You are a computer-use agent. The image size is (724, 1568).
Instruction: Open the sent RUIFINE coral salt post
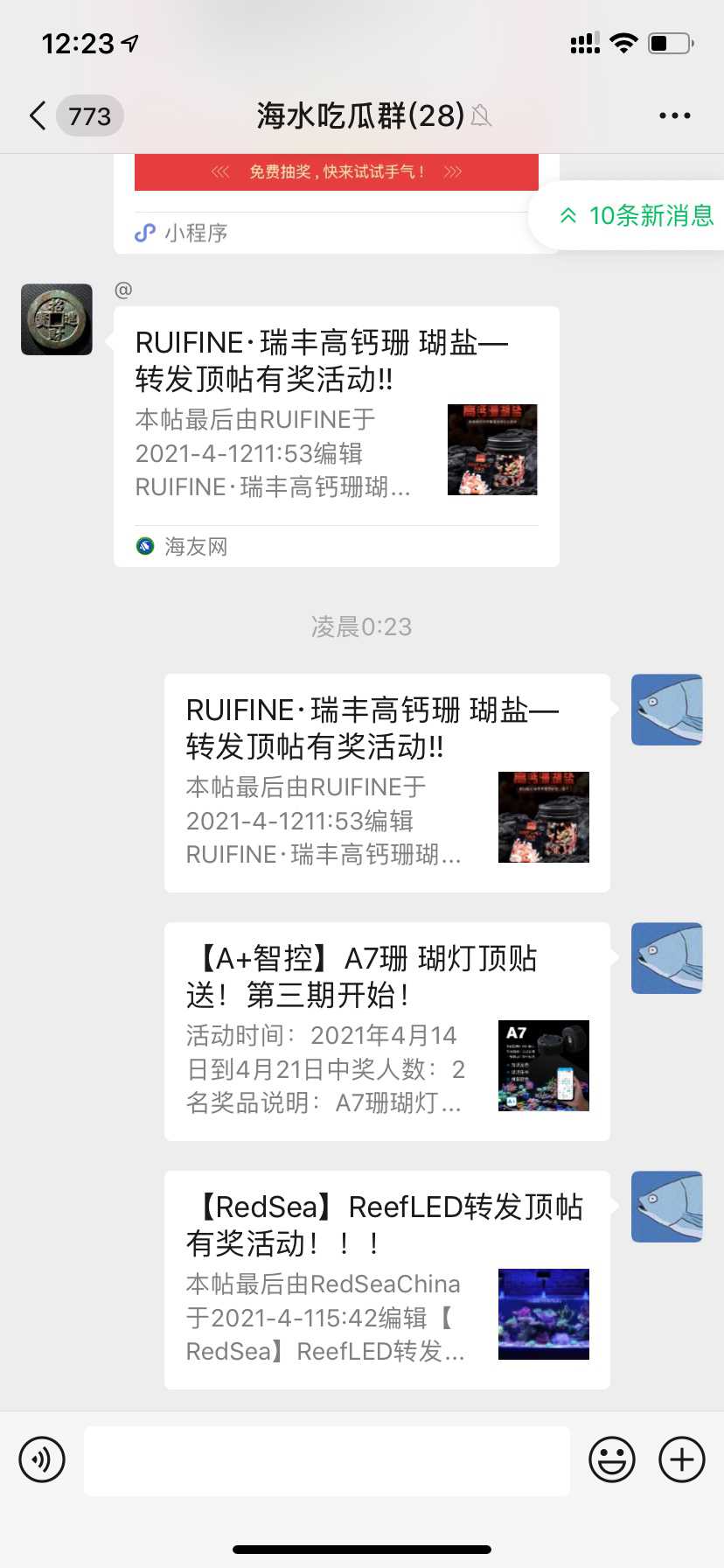coord(386,782)
